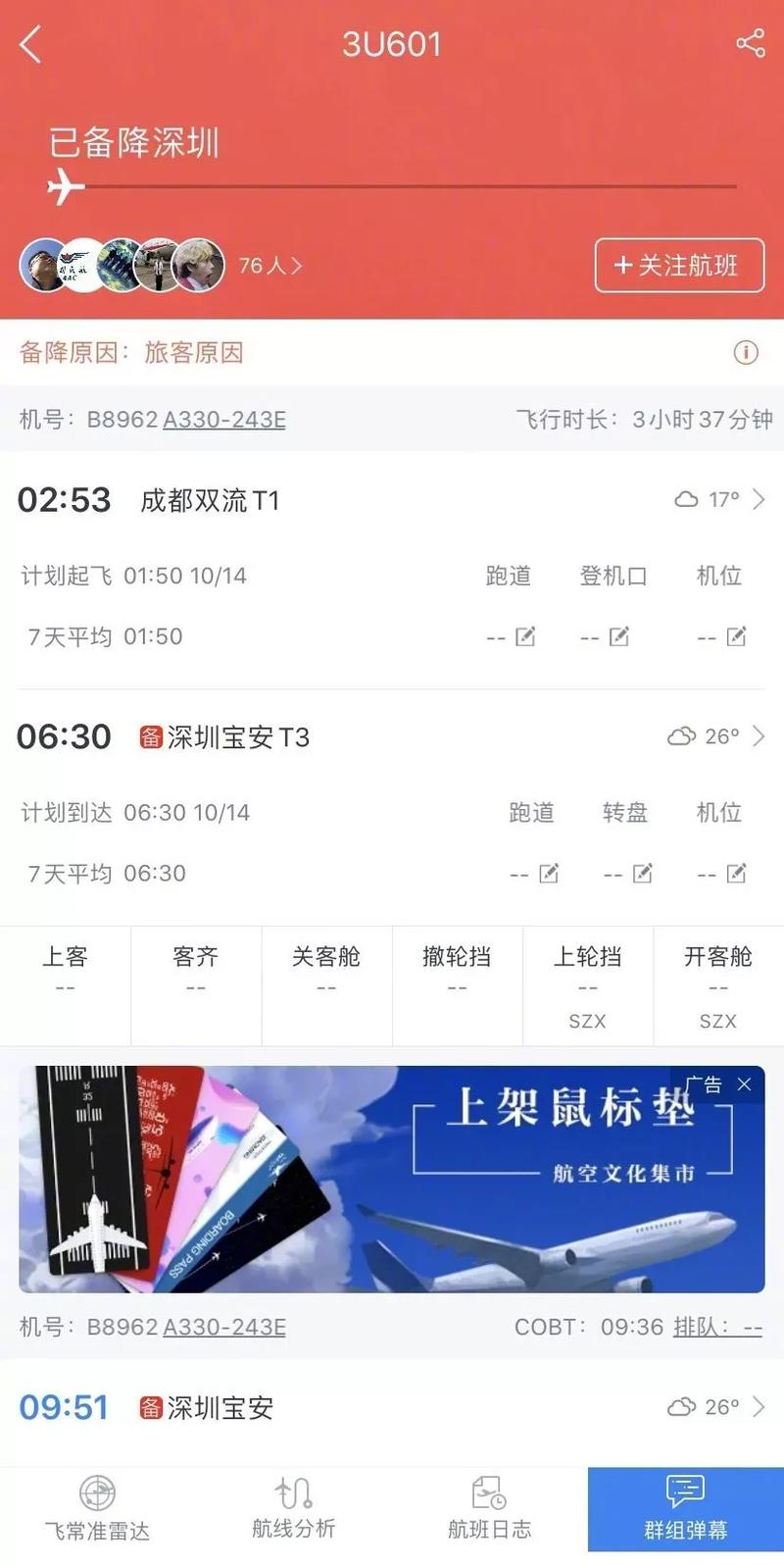The image size is (784, 1565).
Task: Close the 上架鼠标垫 ad banner
Action: [745, 1085]
